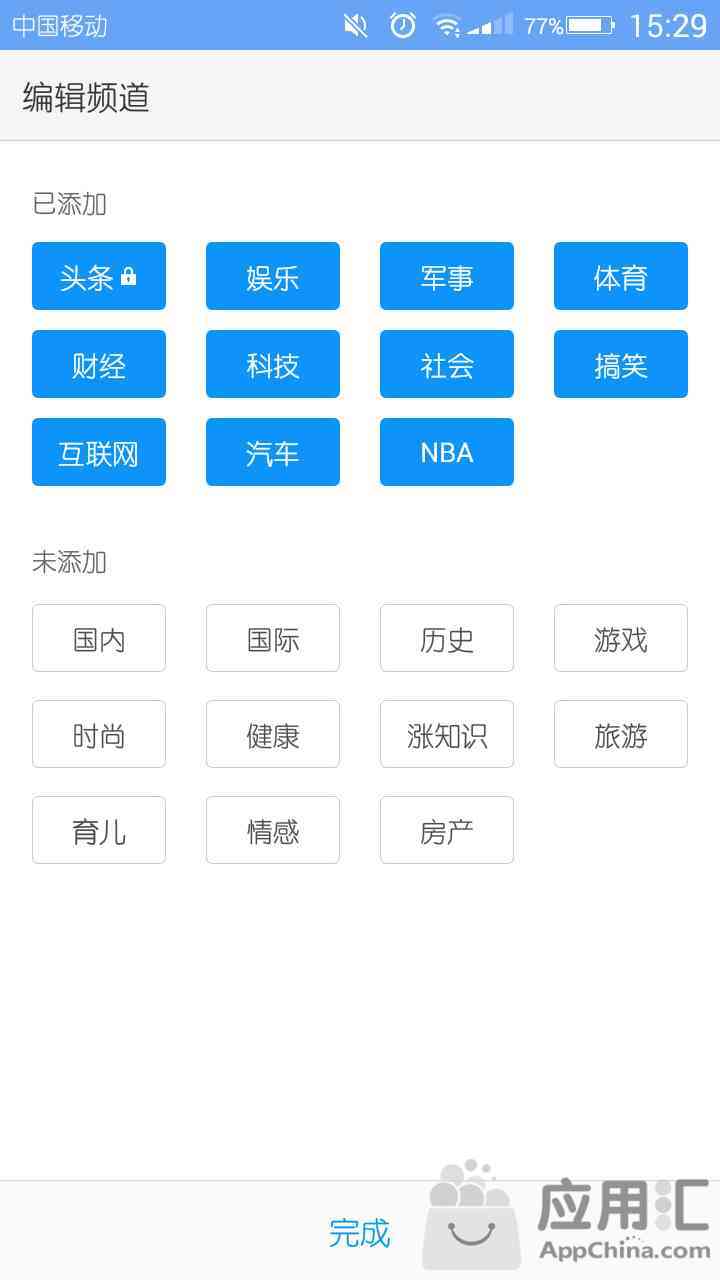Add the 国内 channel

click(99, 638)
